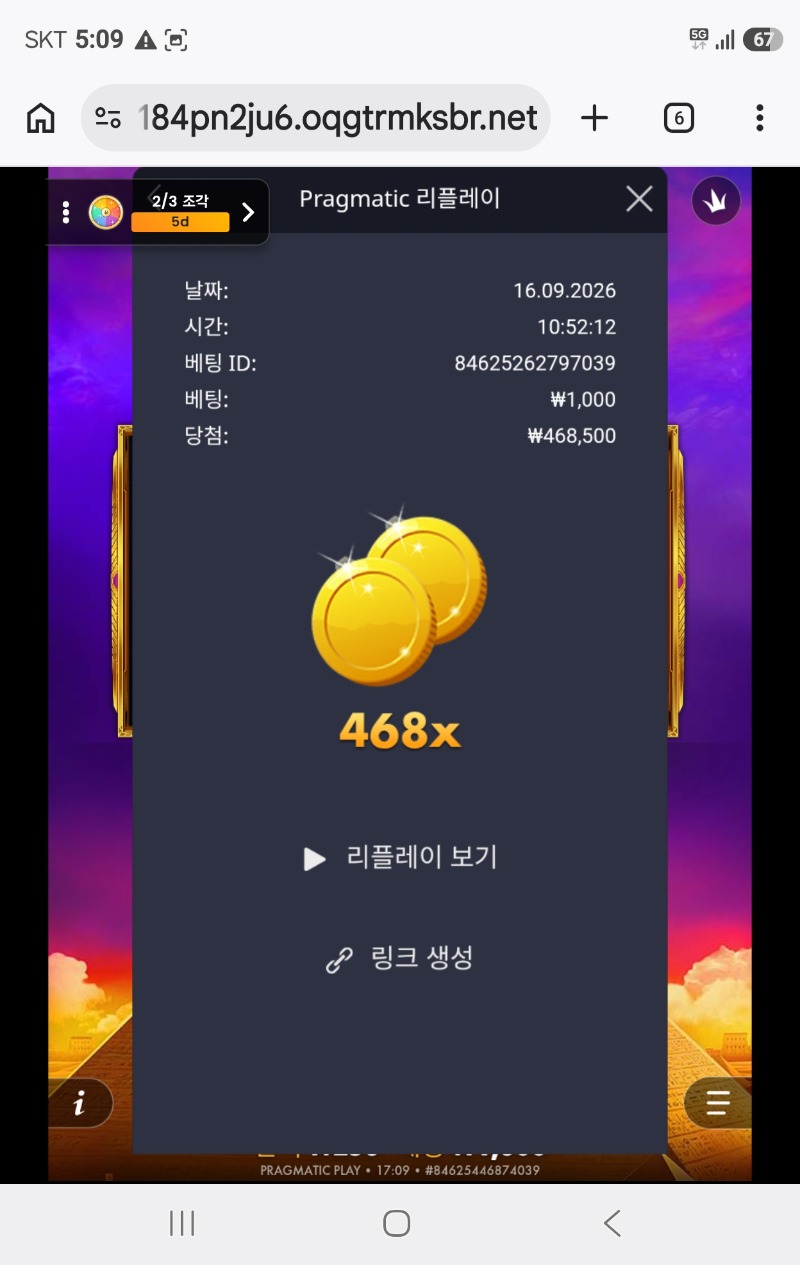
Task: Open a new browser tab
Action: click(x=594, y=118)
